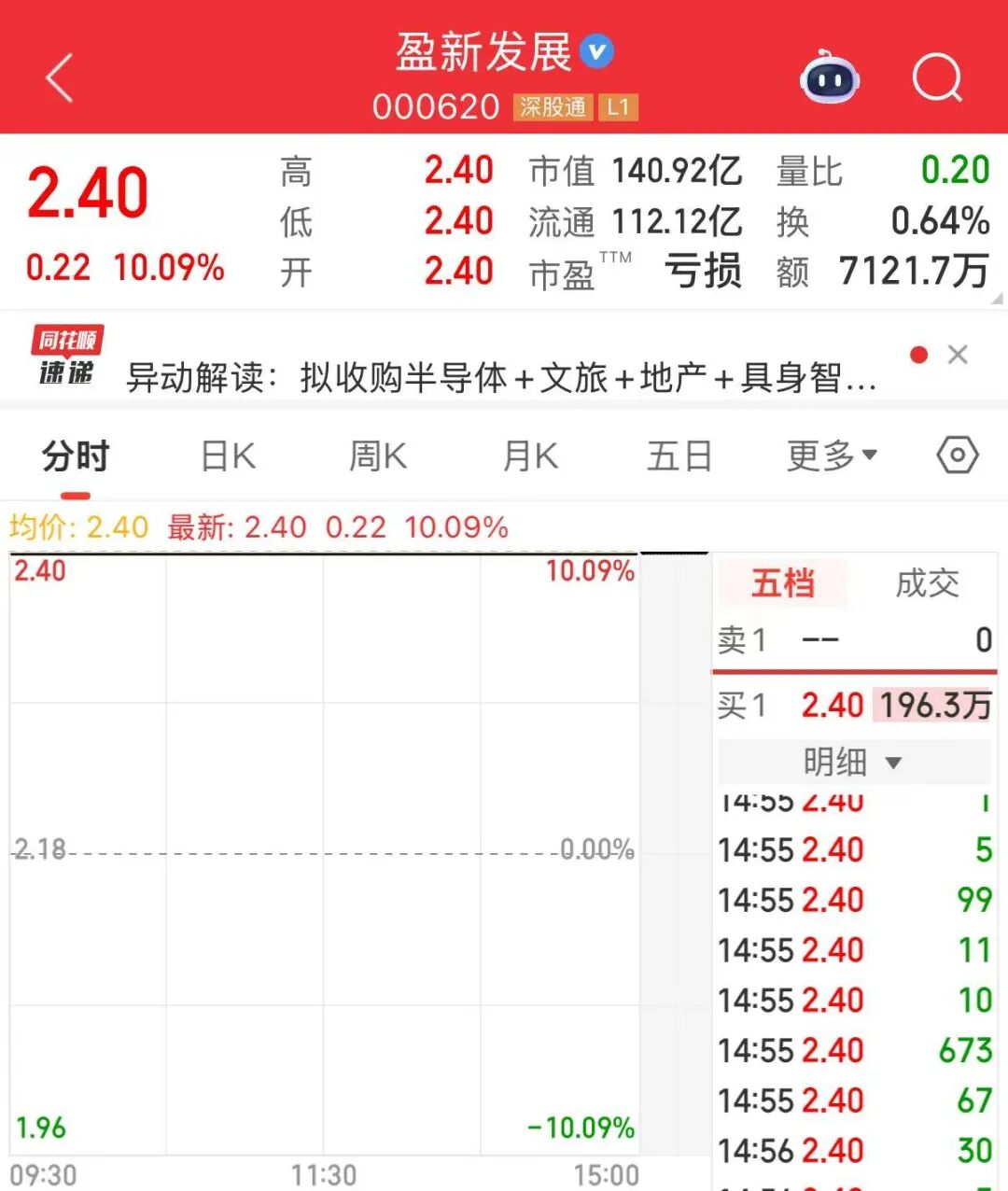Image resolution: width=1008 pixels, height=1191 pixels.
Task: Open stock search
Action: click(x=936, y=77)
